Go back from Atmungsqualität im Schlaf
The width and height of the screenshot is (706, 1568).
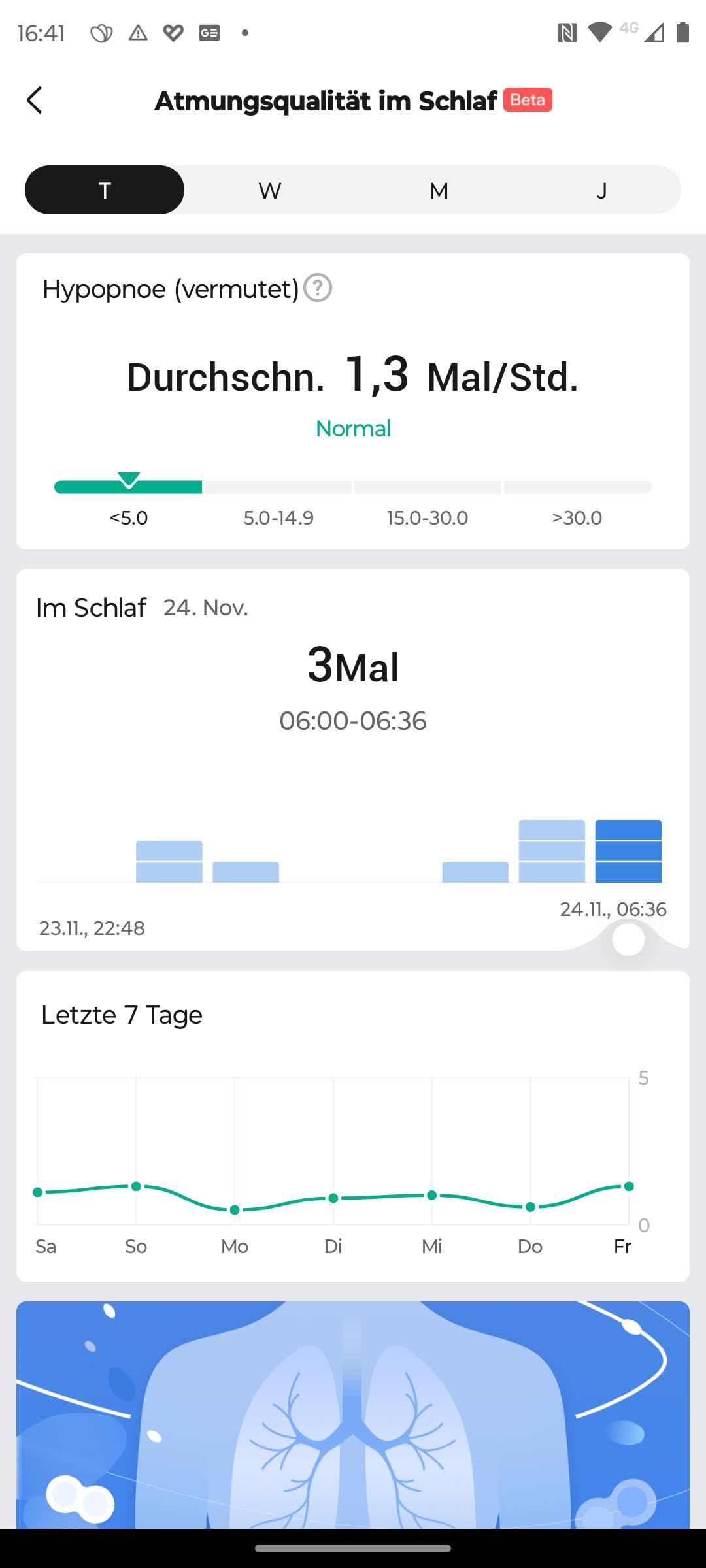coord(35,101)
